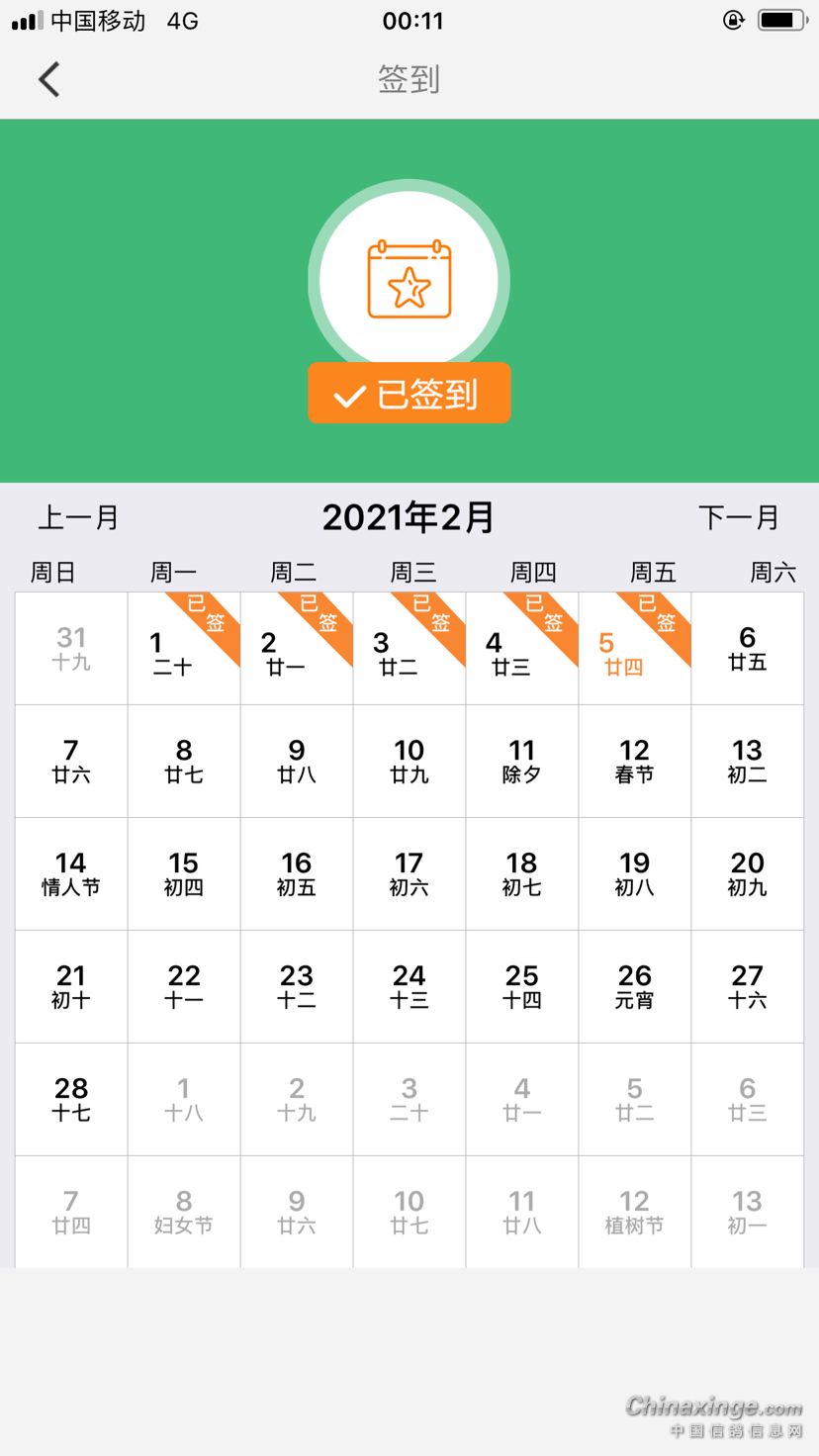The height and width of the screenshot is (1456, 819).
Task: Select February 28 十七 date cell
Action: click(x=71, y=1100)
